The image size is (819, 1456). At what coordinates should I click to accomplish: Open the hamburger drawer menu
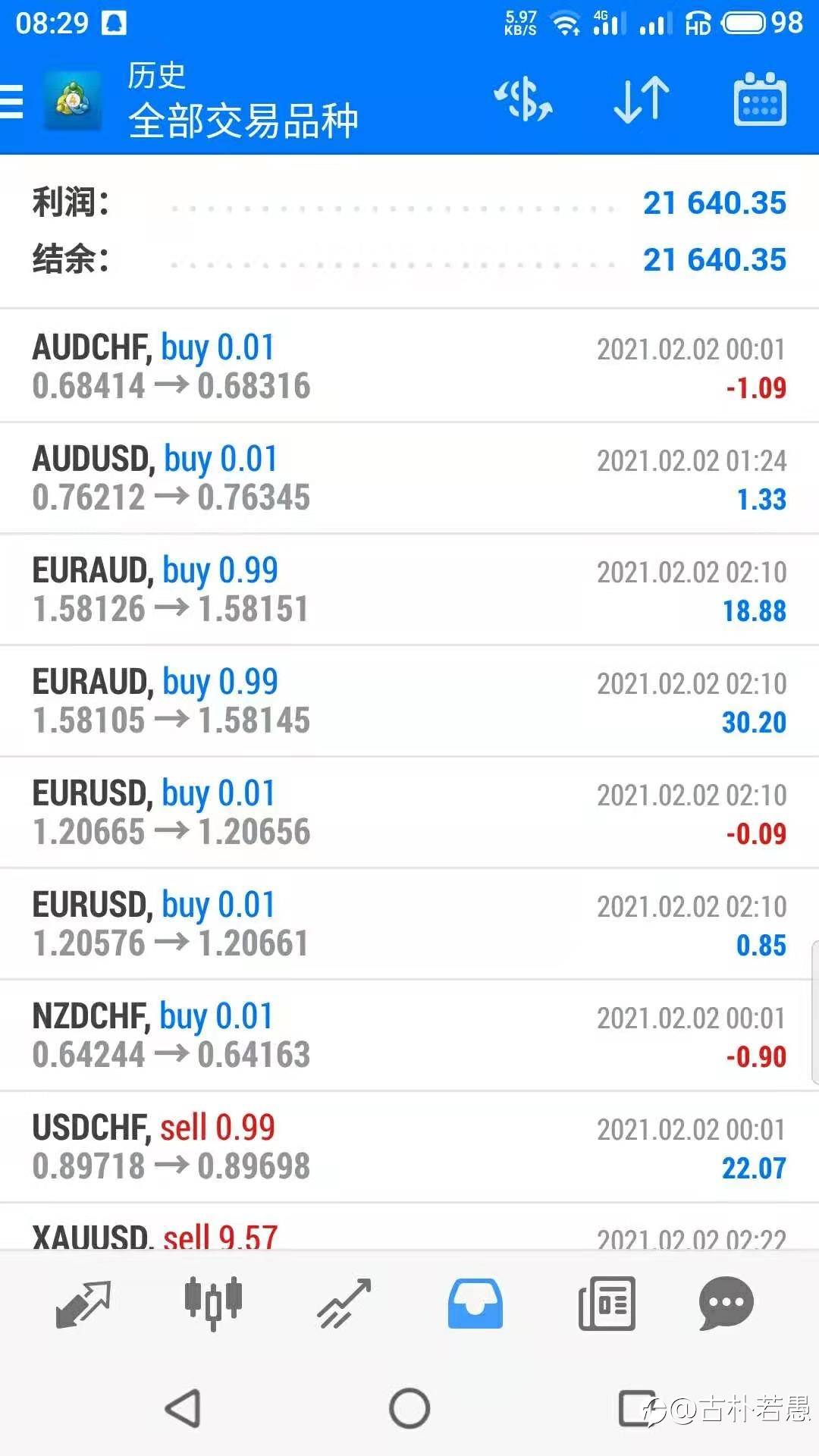[x=14, y=101]
